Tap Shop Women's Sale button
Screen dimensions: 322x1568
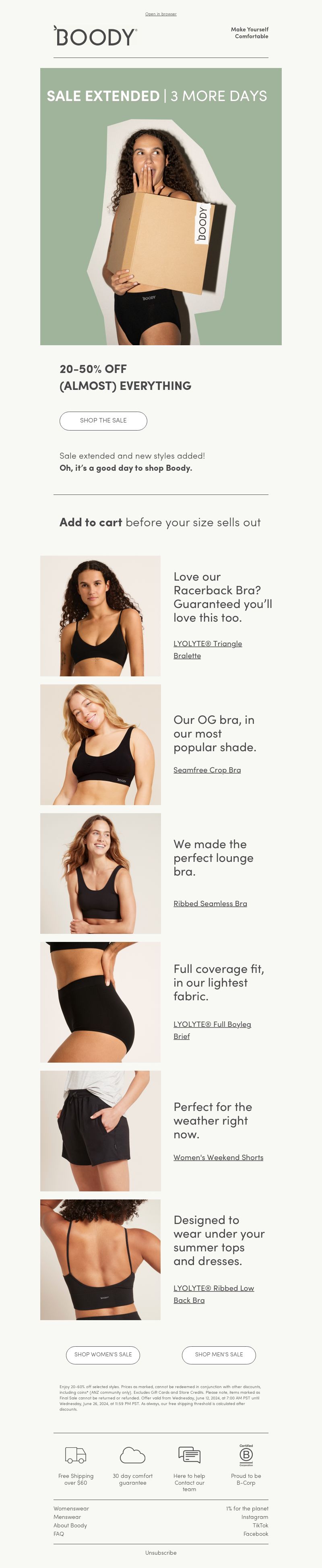point(103,1355)
